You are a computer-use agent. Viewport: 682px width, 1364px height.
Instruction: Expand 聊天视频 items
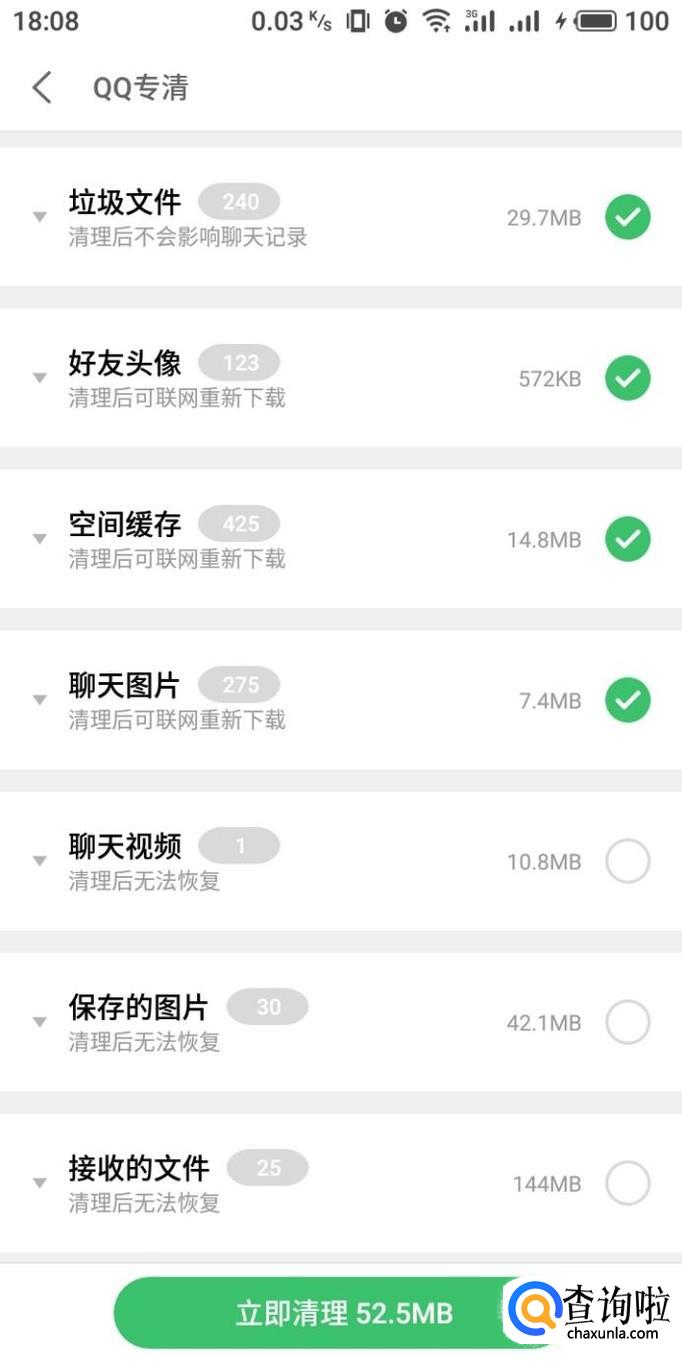coord(40,860)
